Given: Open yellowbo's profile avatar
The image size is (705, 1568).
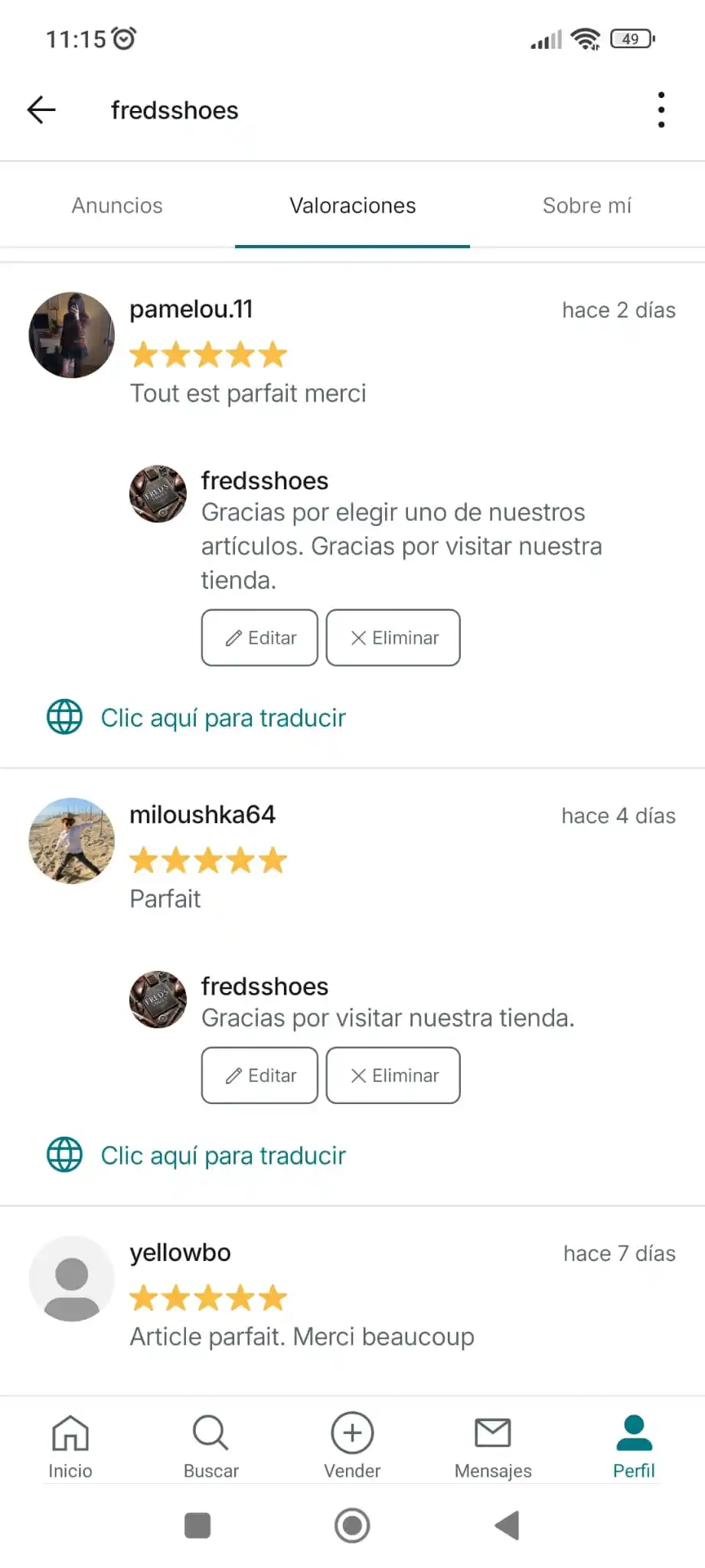Looking at the screenshot, I should coord(71,1279).
